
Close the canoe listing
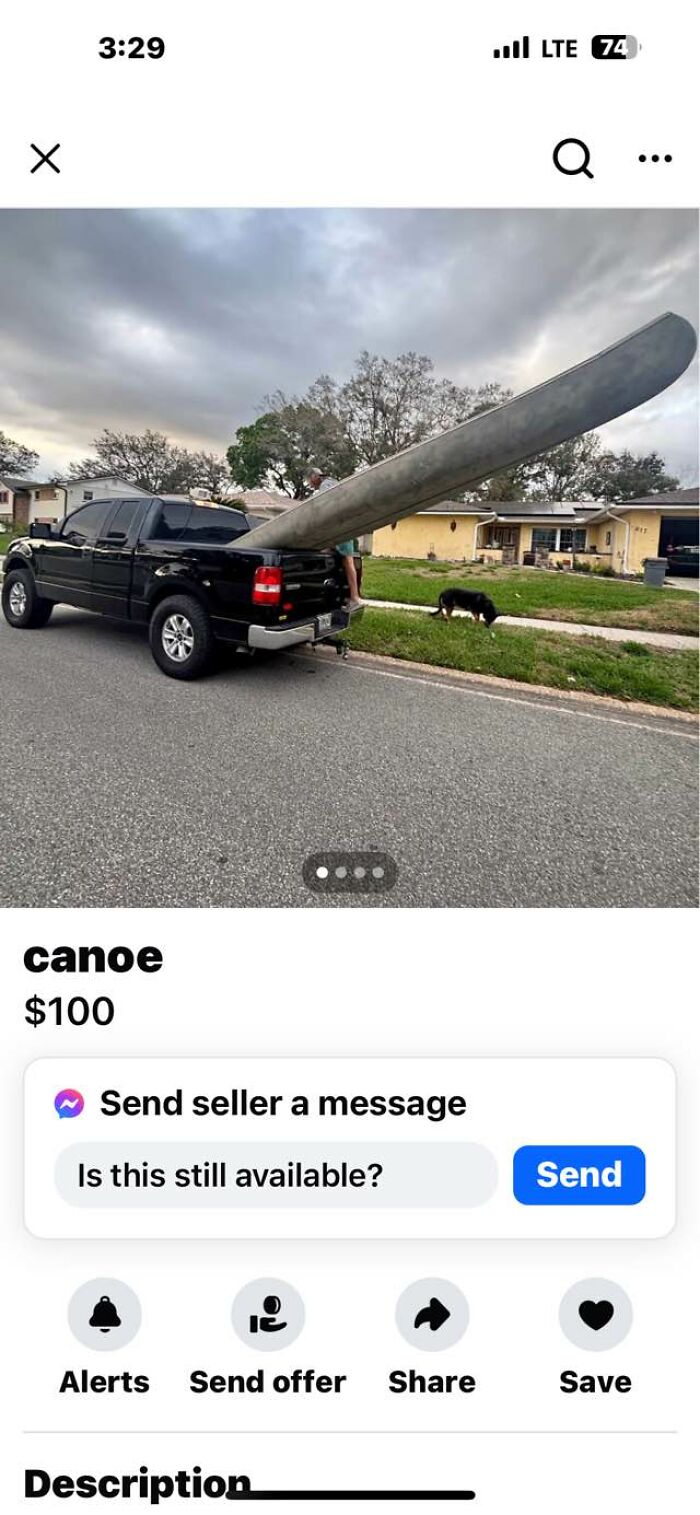pos(45,158)
